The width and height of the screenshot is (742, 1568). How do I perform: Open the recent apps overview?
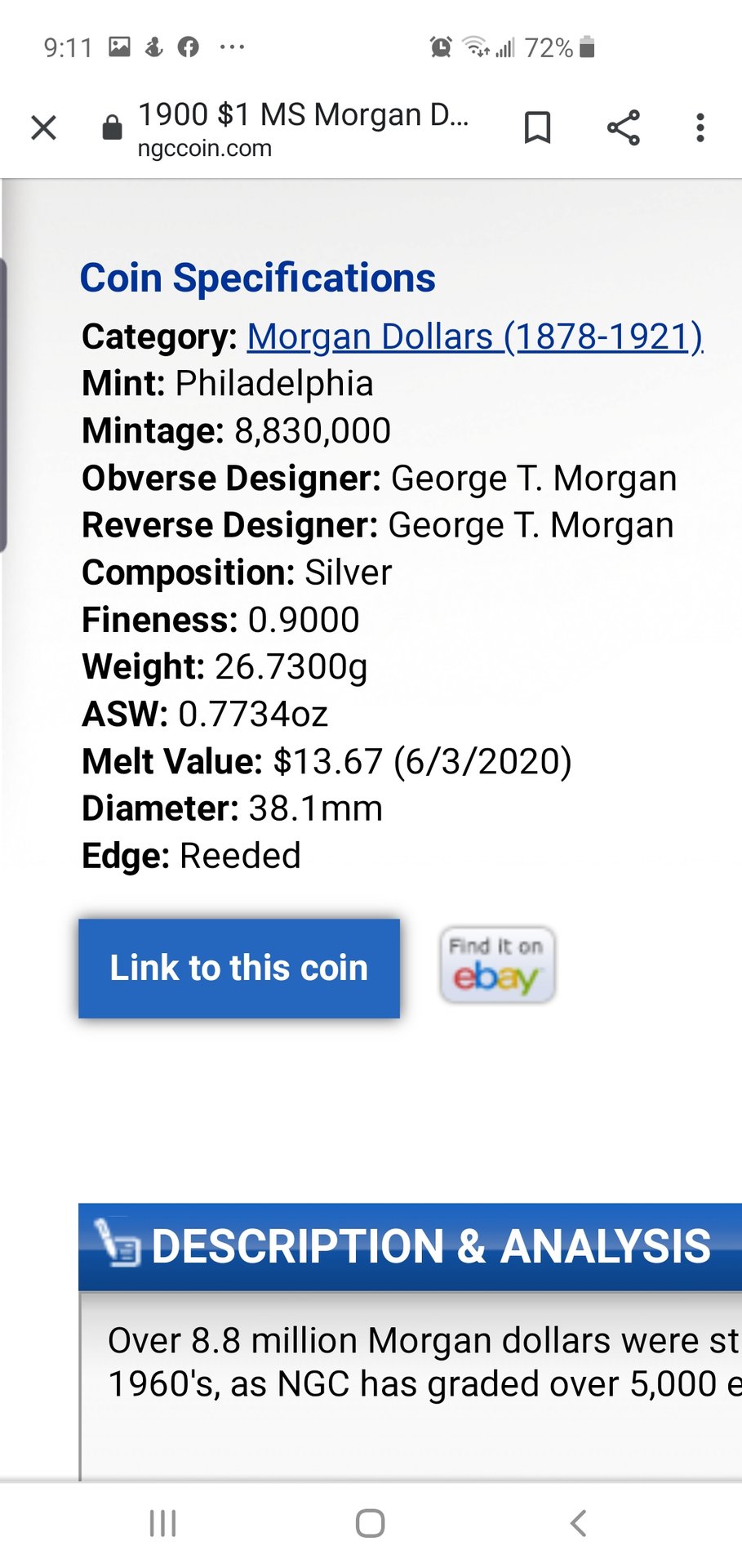click(162, 1523)
